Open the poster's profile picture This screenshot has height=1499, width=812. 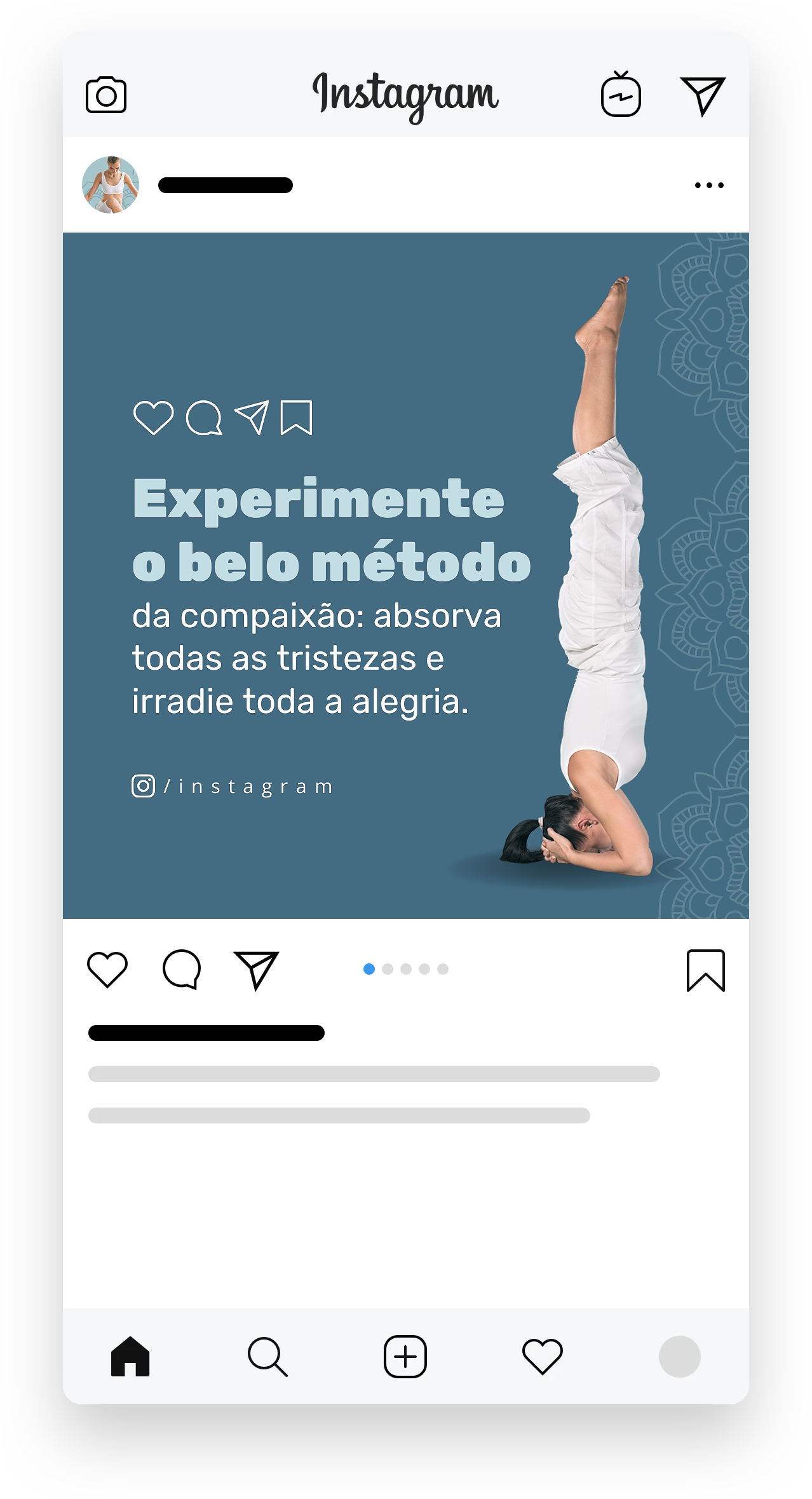click(x=111, y=184)
